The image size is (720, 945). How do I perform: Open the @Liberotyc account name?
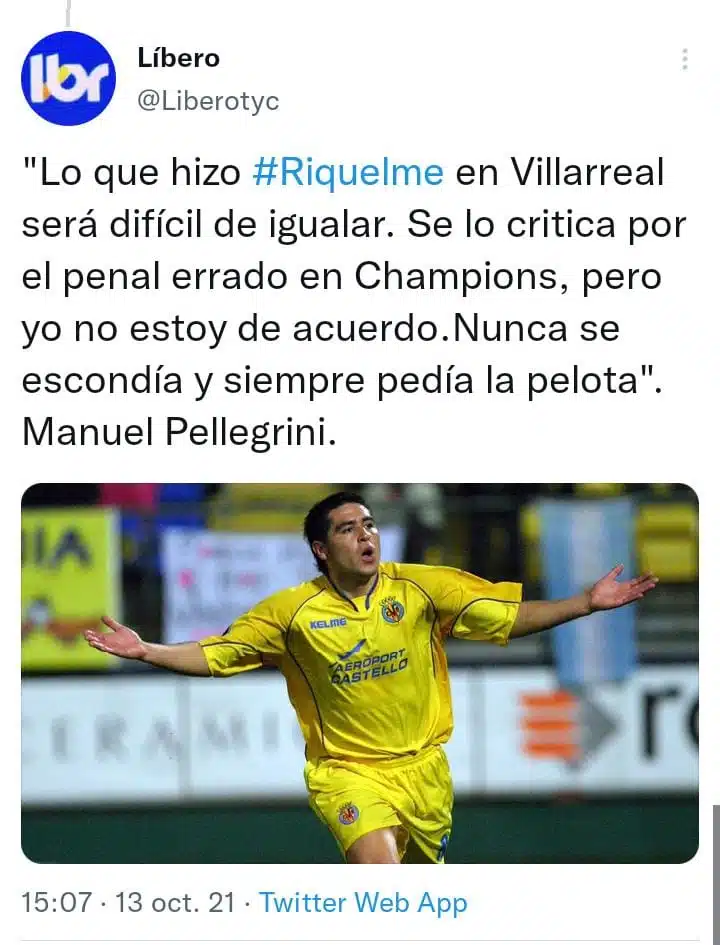click(x=208, y=101)
